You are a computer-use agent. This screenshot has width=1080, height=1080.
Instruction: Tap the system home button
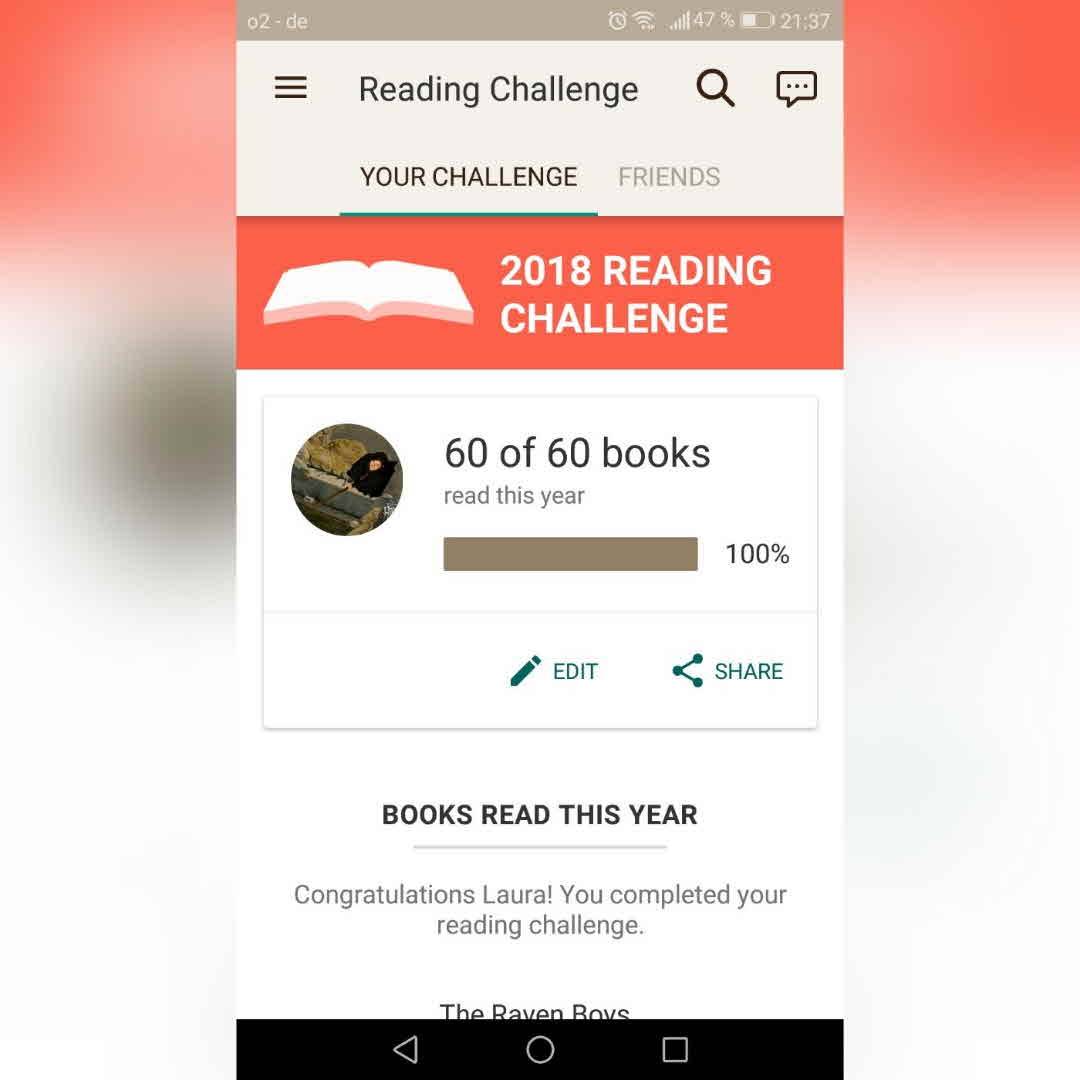(540, 1049)
